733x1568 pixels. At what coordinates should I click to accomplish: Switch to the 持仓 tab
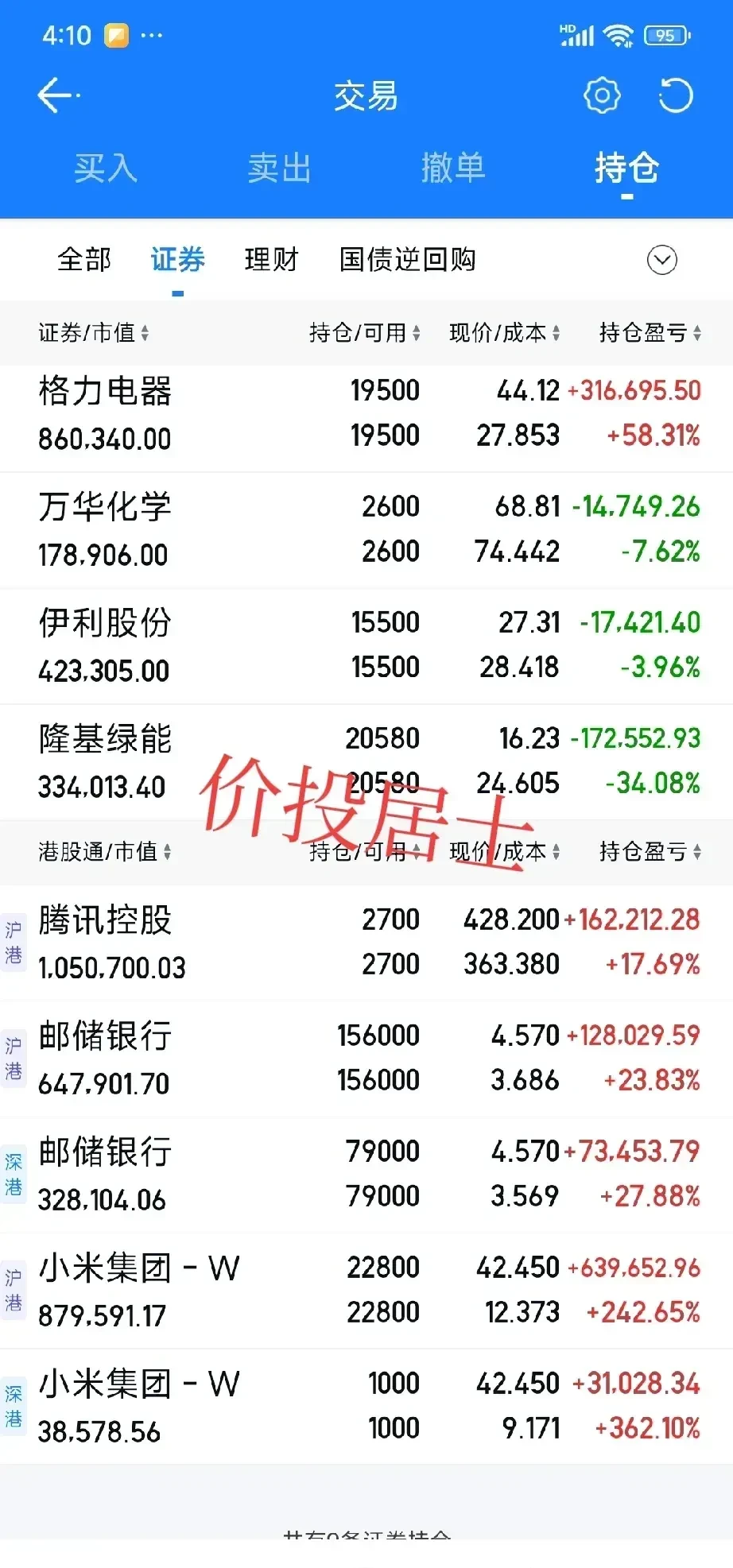(625, 168)
